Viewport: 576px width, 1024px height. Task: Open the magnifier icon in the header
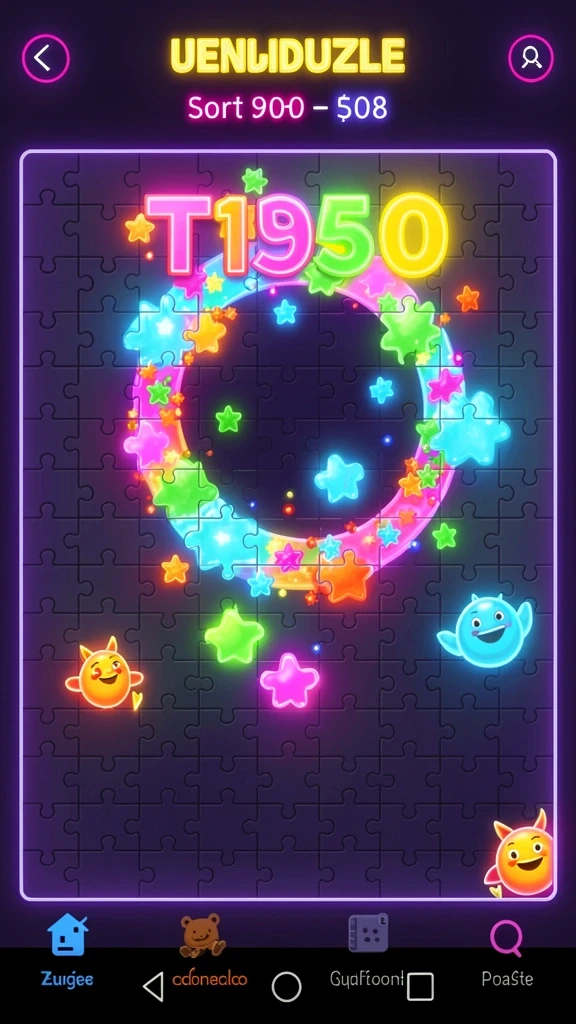pos(531,59)
